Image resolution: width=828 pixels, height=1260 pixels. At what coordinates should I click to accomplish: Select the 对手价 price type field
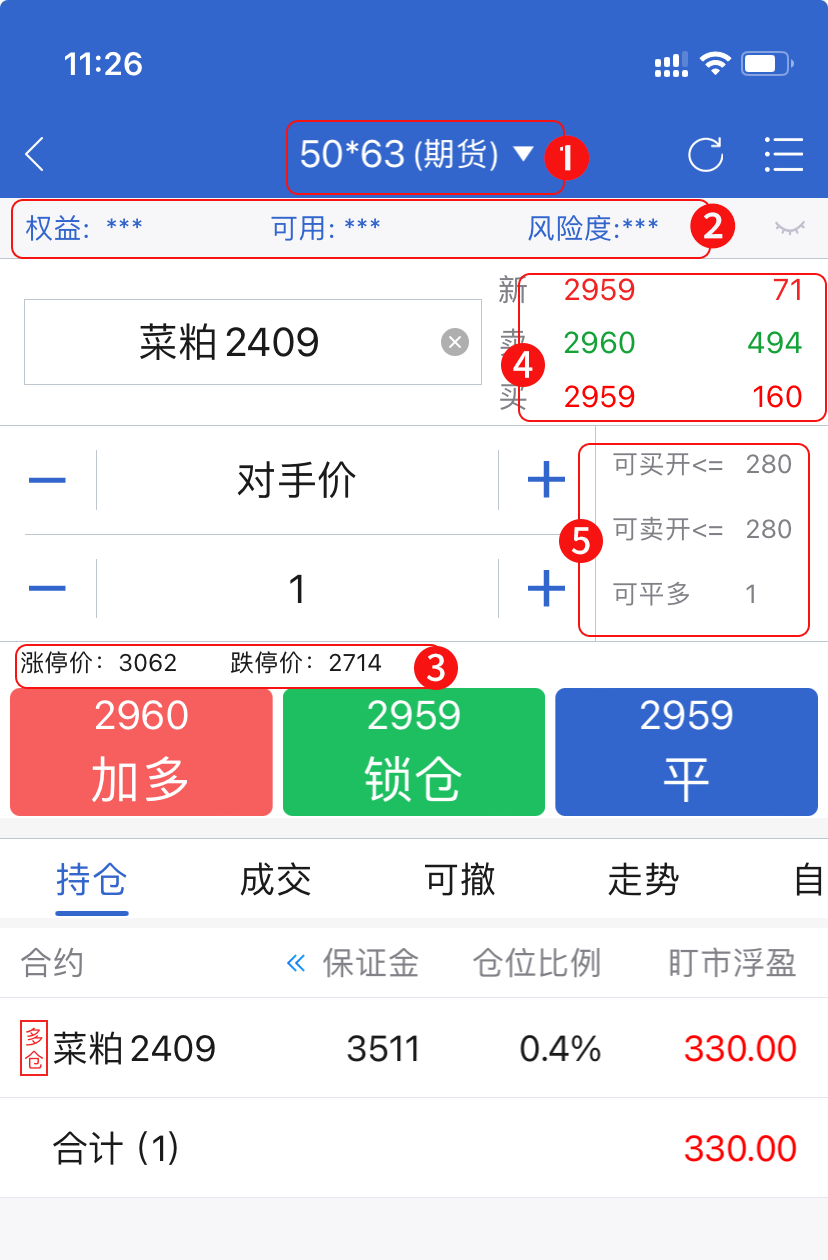click(297, 481)
